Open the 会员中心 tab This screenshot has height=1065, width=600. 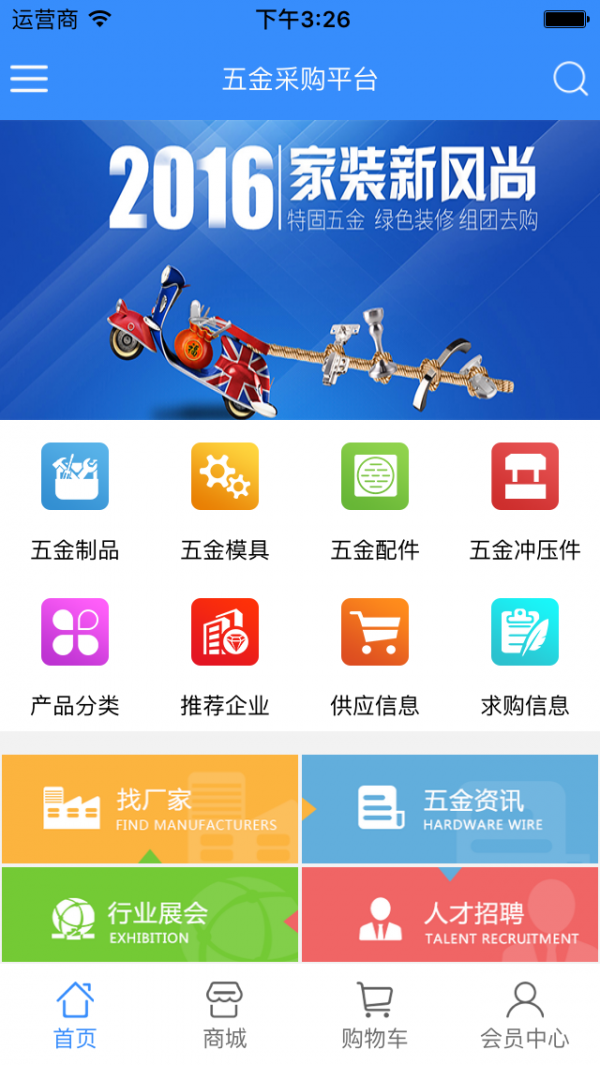point(525,1014)
